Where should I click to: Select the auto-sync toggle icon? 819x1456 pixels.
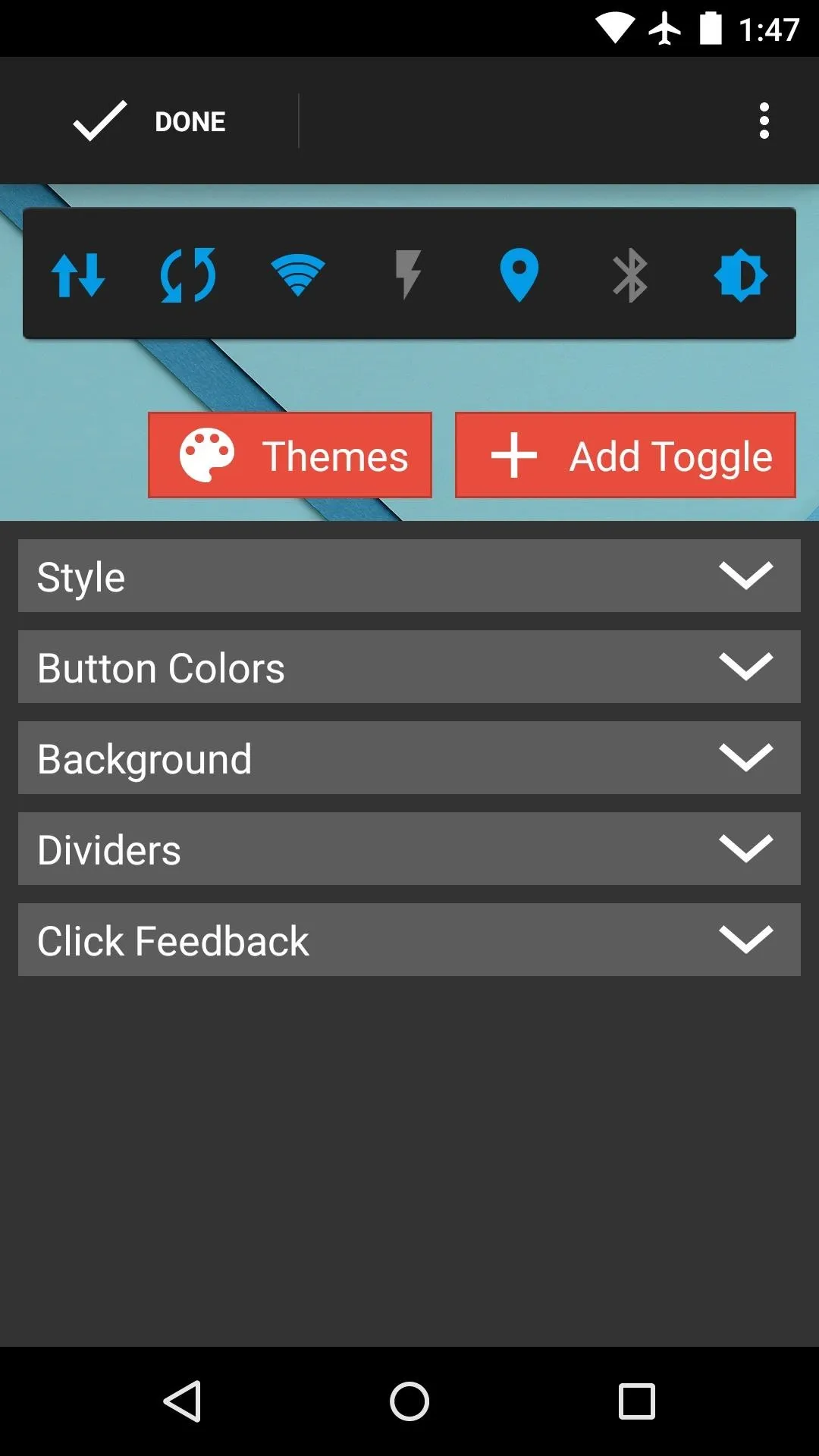(x=188, y=275)
